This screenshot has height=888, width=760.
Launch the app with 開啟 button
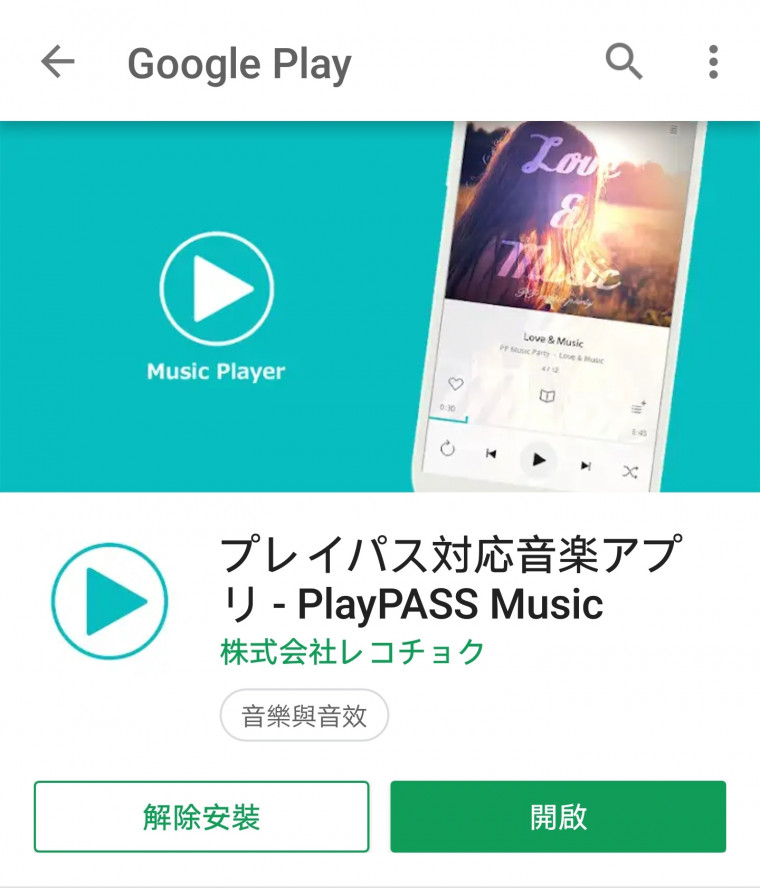click(558, 817)
